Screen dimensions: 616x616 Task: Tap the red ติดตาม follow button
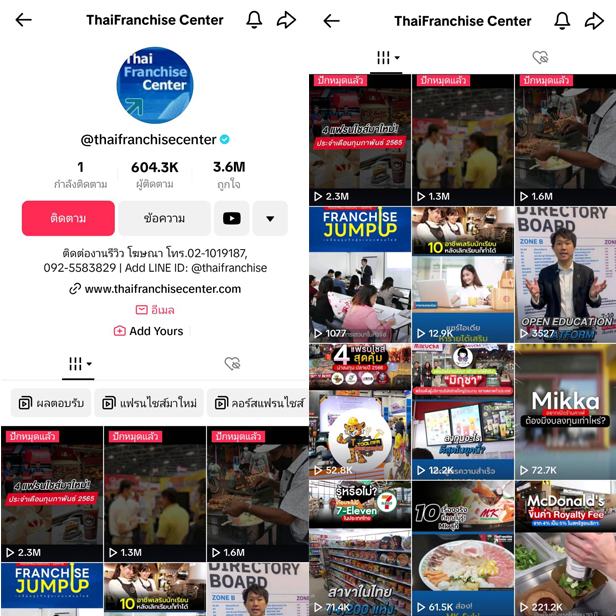68,218
